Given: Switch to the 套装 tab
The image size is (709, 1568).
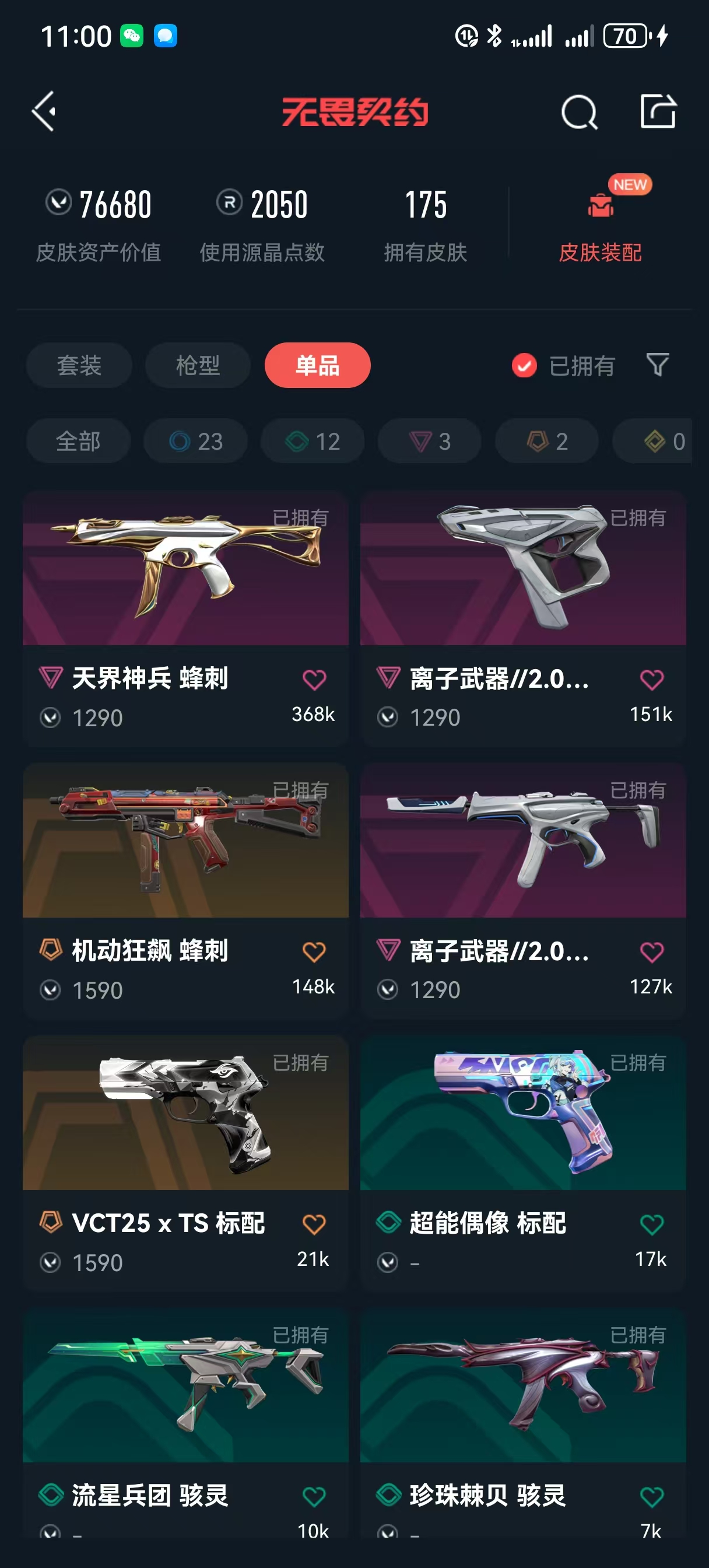Looking at the screenshot, I should click(x=79, y=365).
